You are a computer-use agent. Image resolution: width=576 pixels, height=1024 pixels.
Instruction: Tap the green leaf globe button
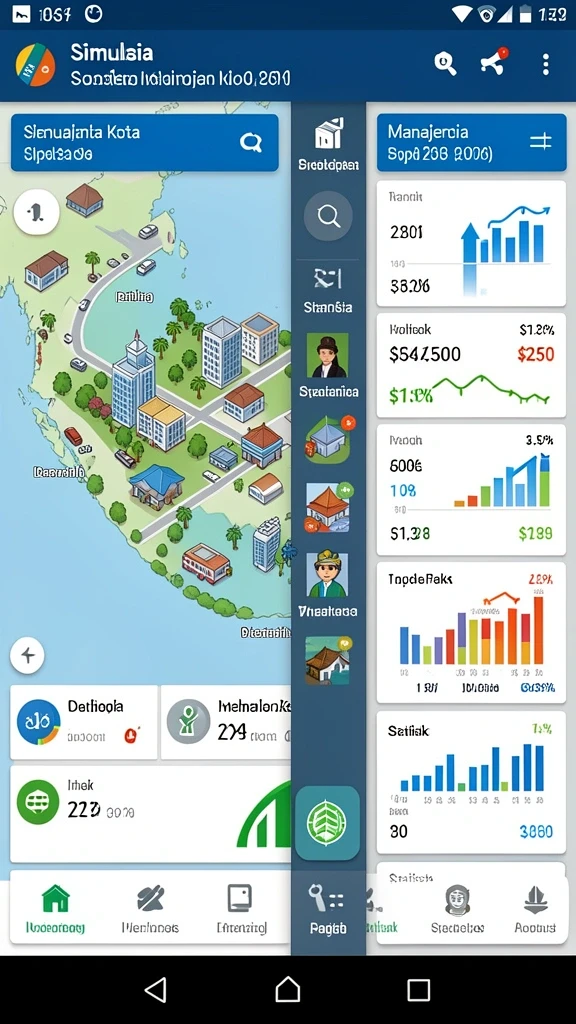point(327,824)
